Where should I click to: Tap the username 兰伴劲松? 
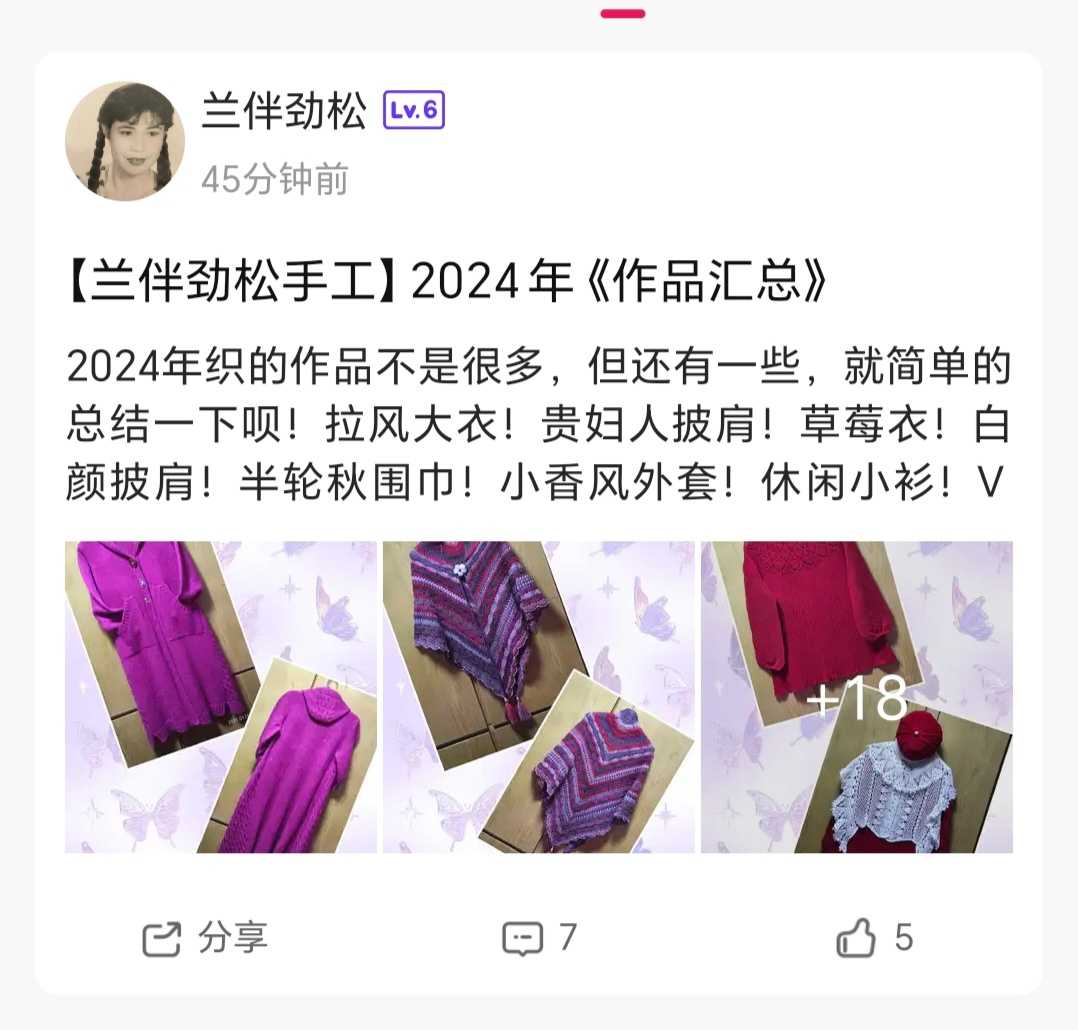click(x=284, y=111)
